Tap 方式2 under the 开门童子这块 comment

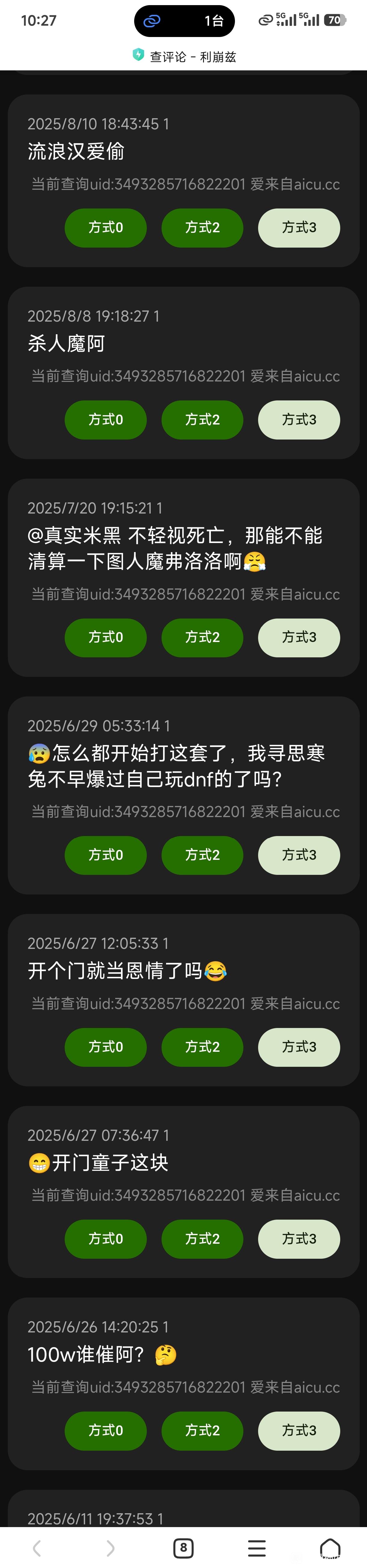[x=202, y=1239]
